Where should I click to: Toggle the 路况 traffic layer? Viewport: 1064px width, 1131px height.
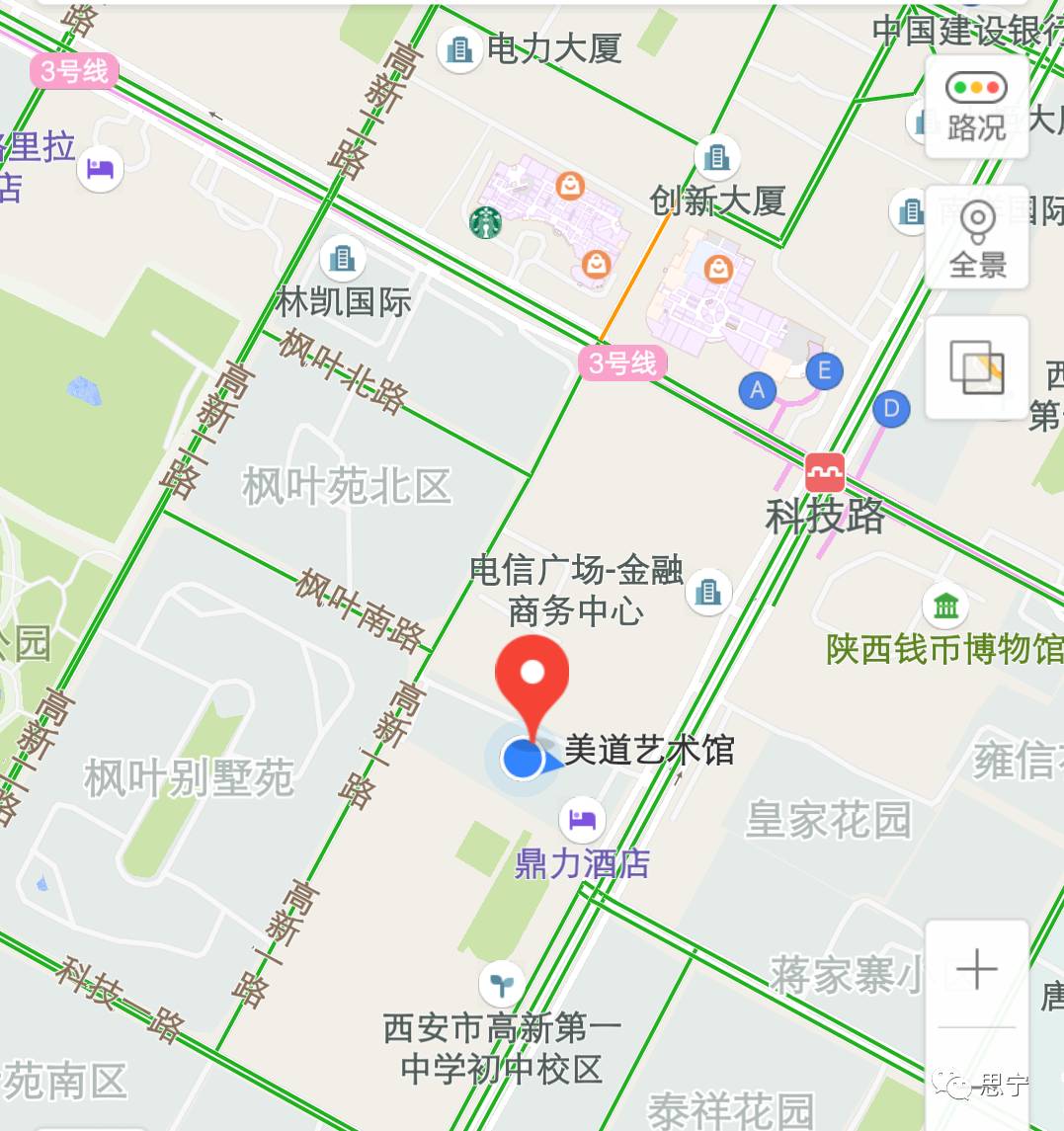point(976,107)
